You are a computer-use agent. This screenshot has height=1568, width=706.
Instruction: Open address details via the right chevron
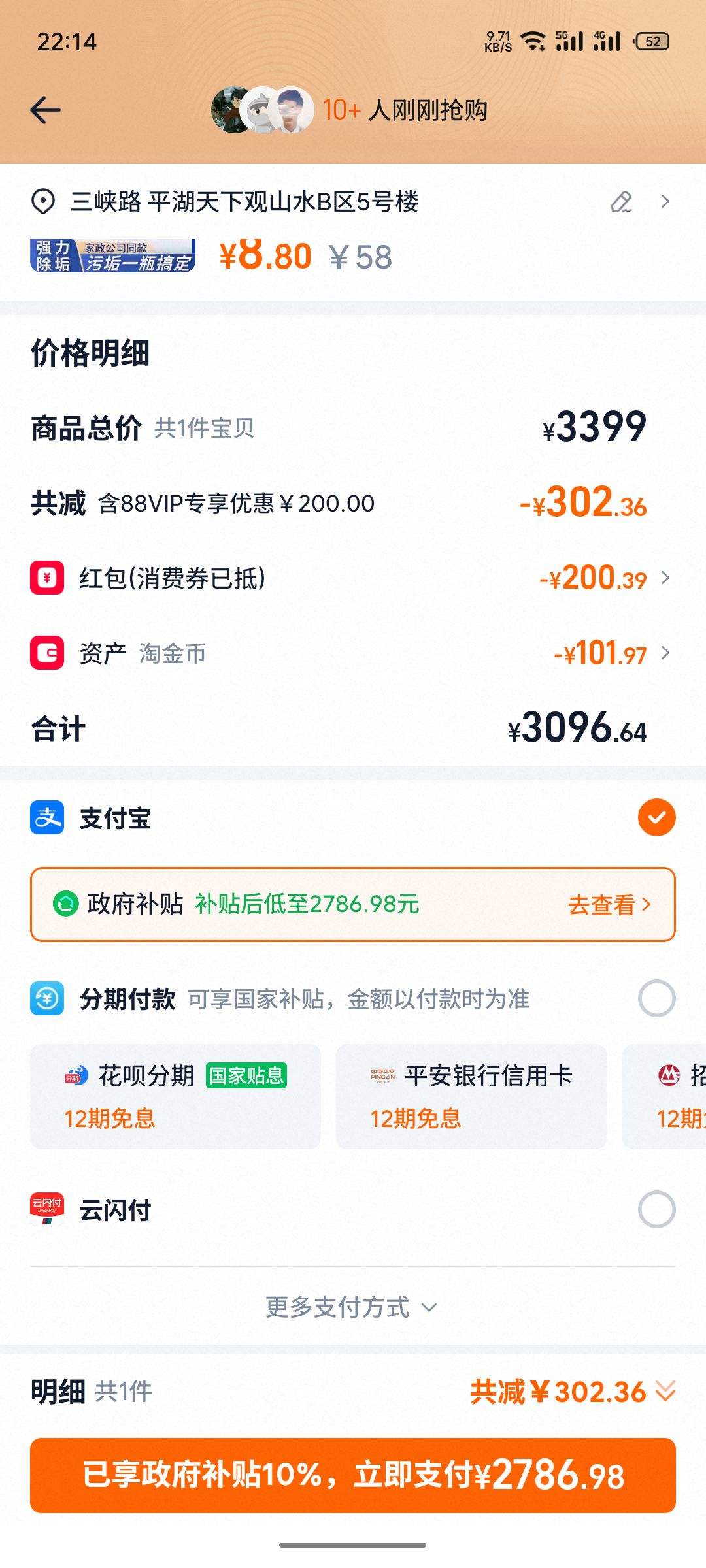(665, 203)
